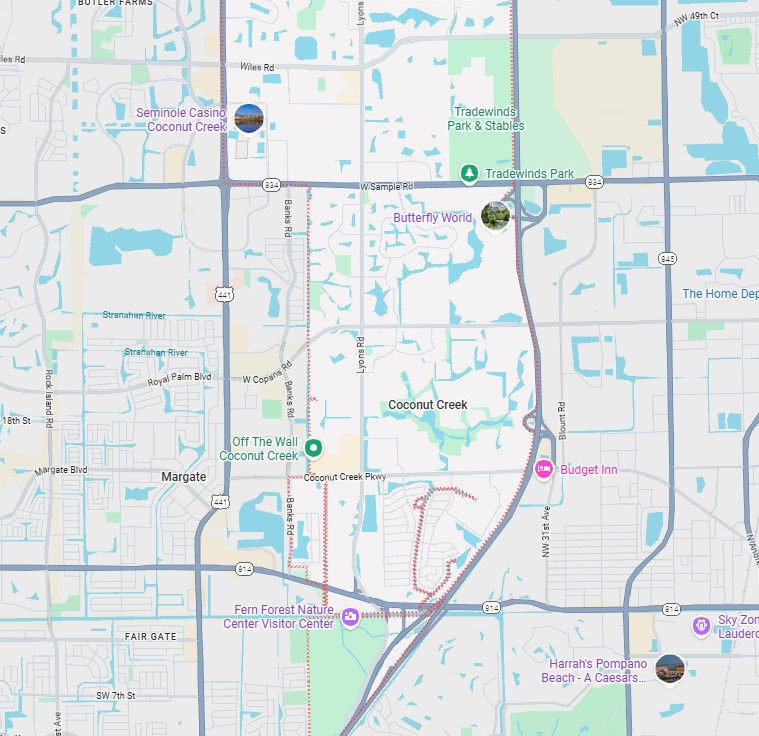Open Fern Forest Nature Center Visitor Center pin
759x736 pixels.
(350, 617)
